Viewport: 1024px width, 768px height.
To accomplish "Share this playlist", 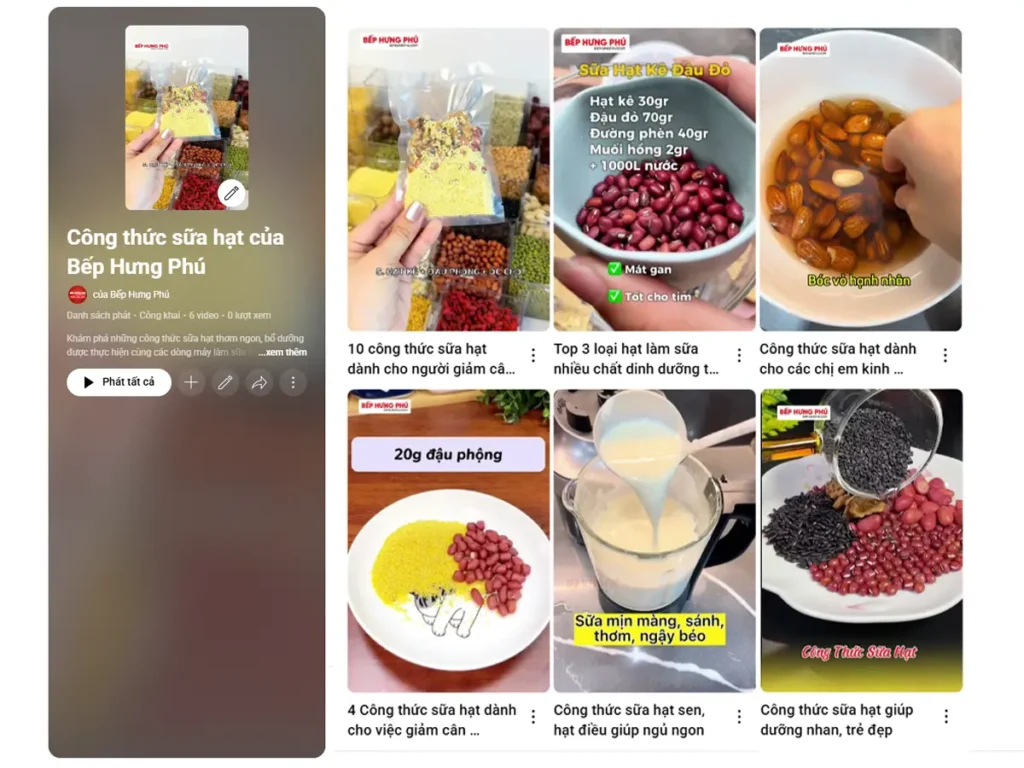I will point(259,382).
